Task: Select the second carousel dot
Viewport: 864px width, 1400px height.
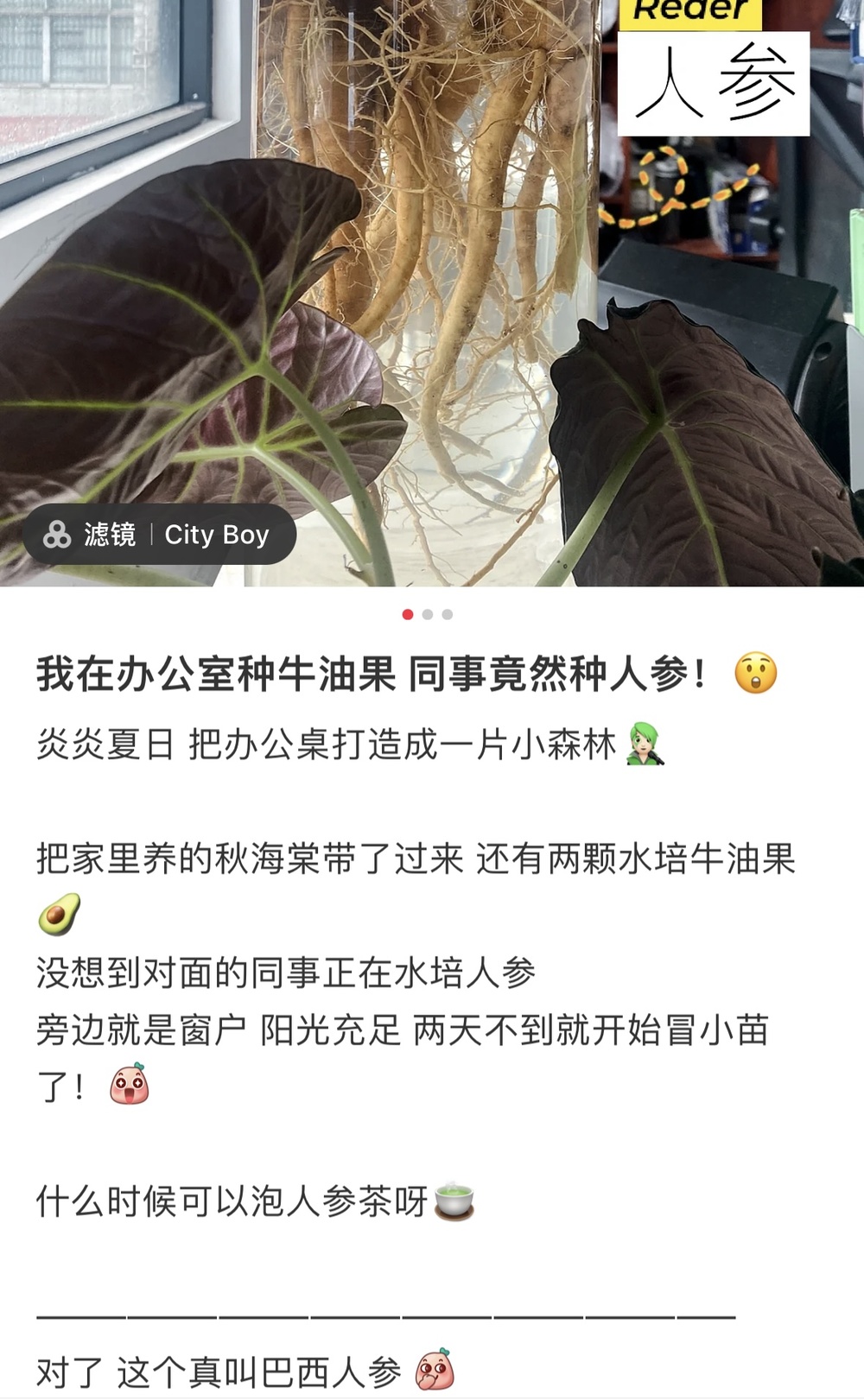Action: coord(426,616)
